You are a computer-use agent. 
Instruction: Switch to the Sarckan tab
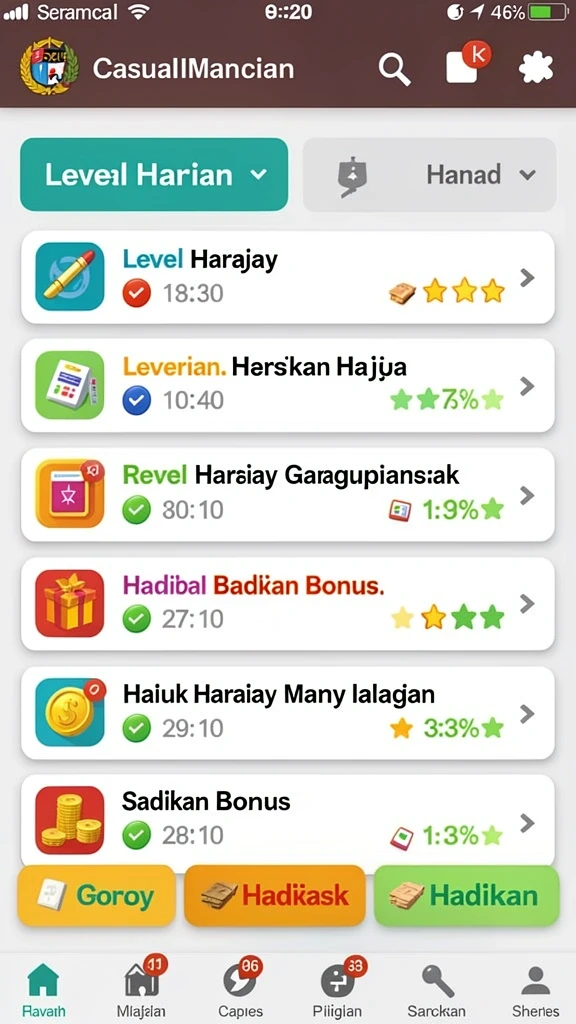436,989
